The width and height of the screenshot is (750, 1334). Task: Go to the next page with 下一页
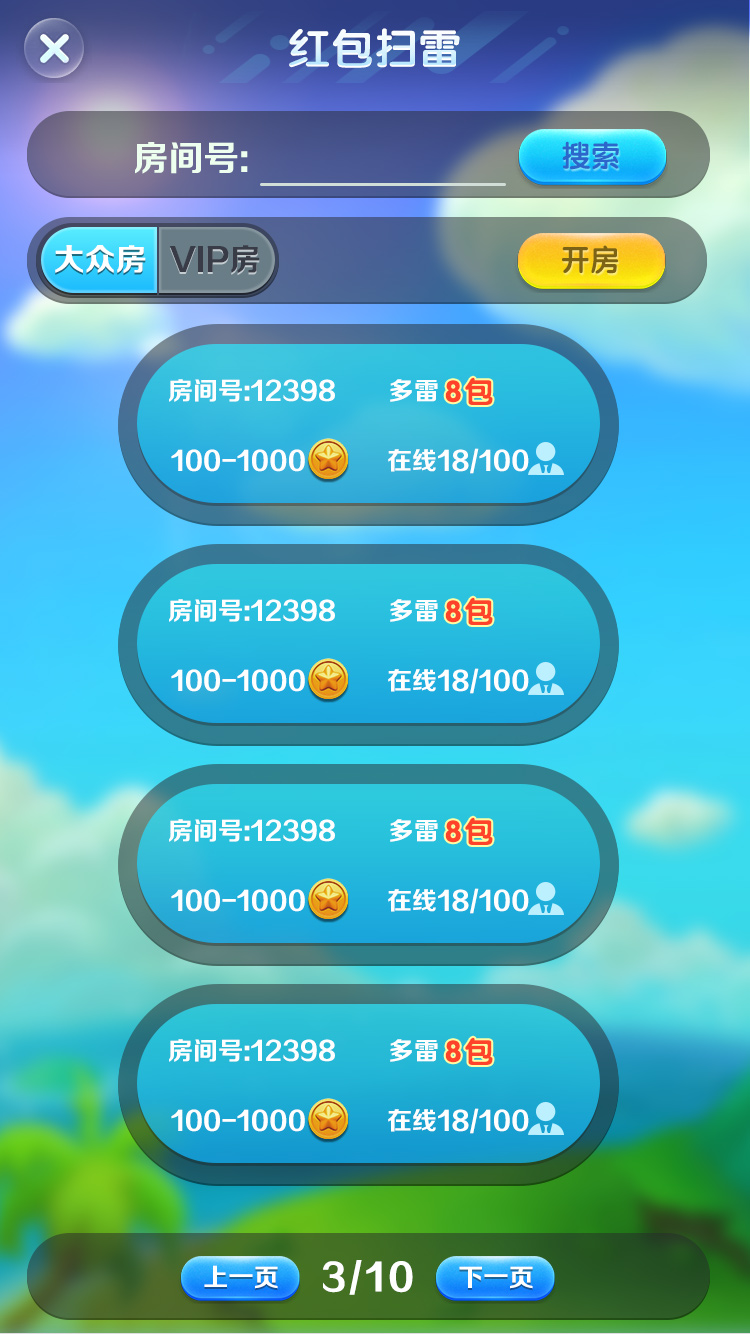(x=495, y=1278)
